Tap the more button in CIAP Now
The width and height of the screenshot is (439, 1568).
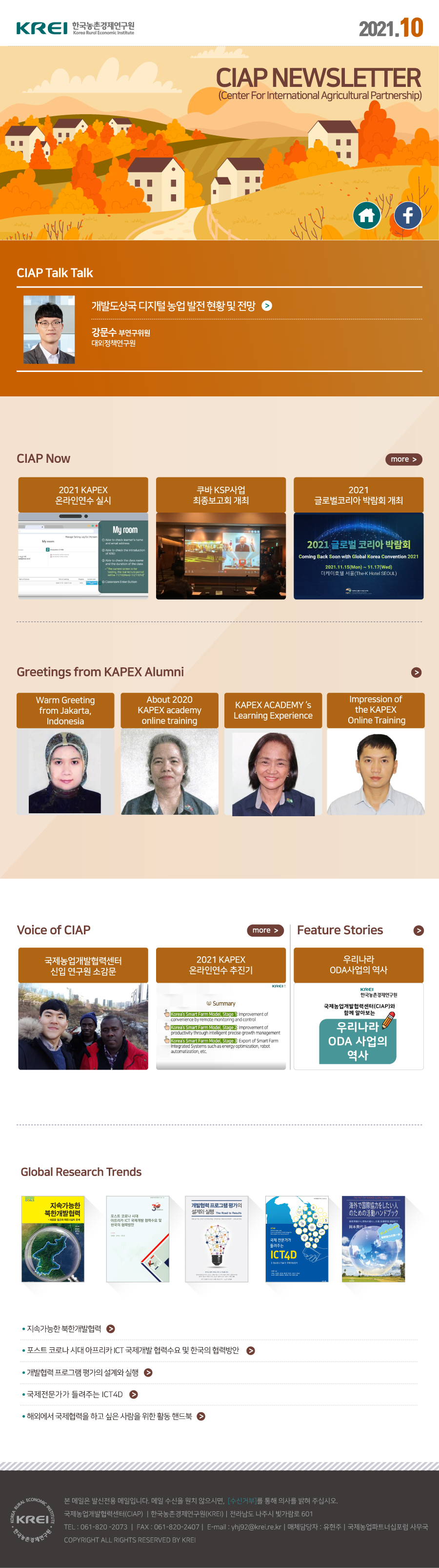tap(403, 459)
